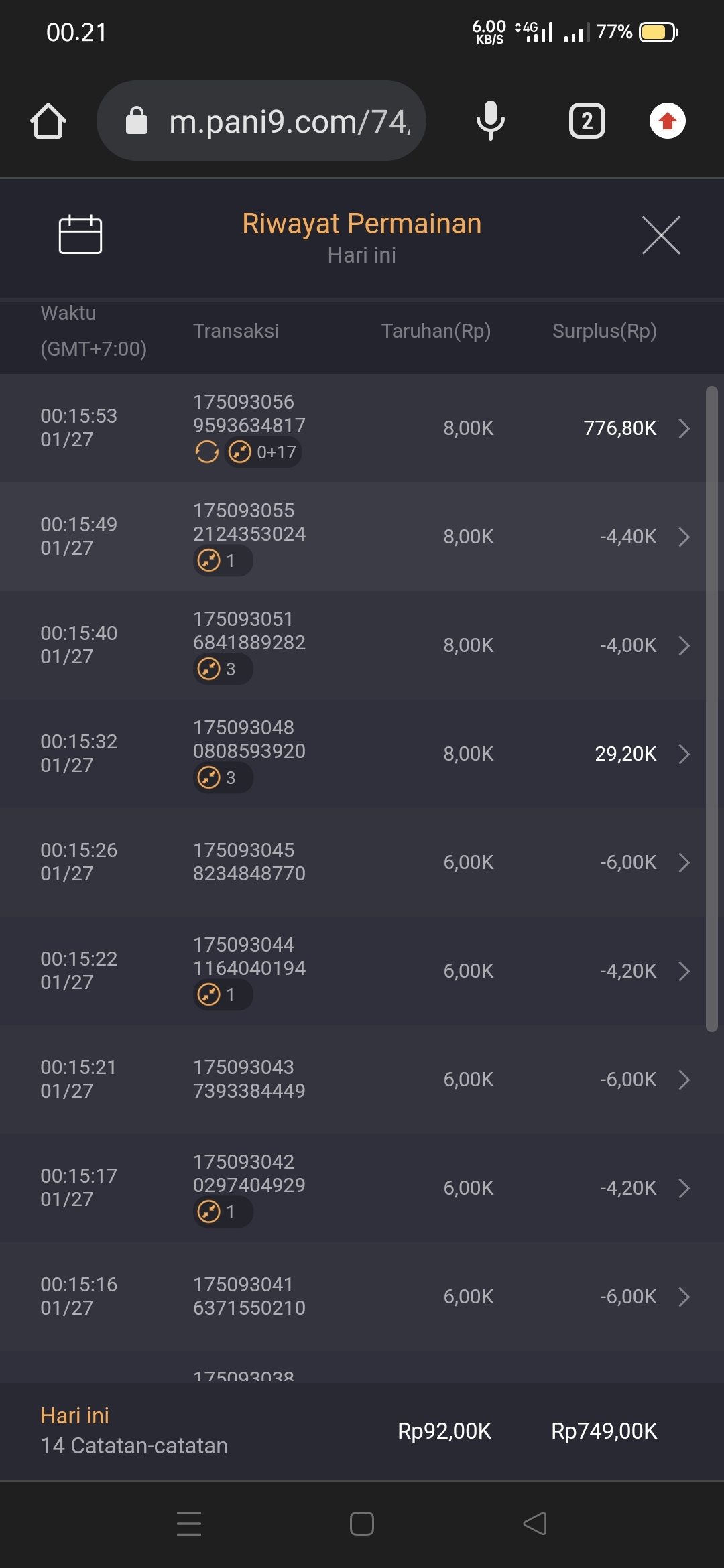
Task: Open the browser tab switcher
Action: (x=587, y=121)
